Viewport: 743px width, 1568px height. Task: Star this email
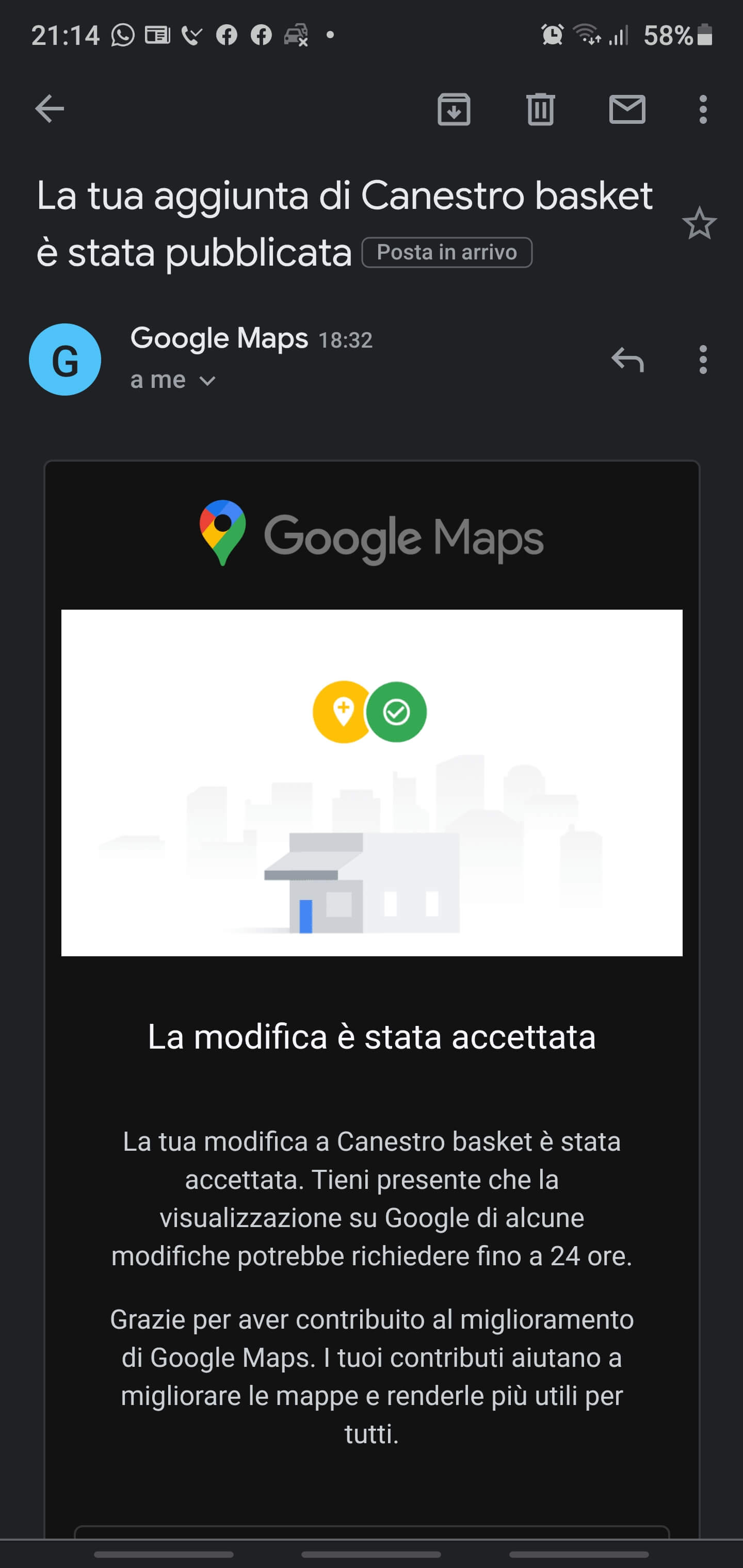pos(699,223)
